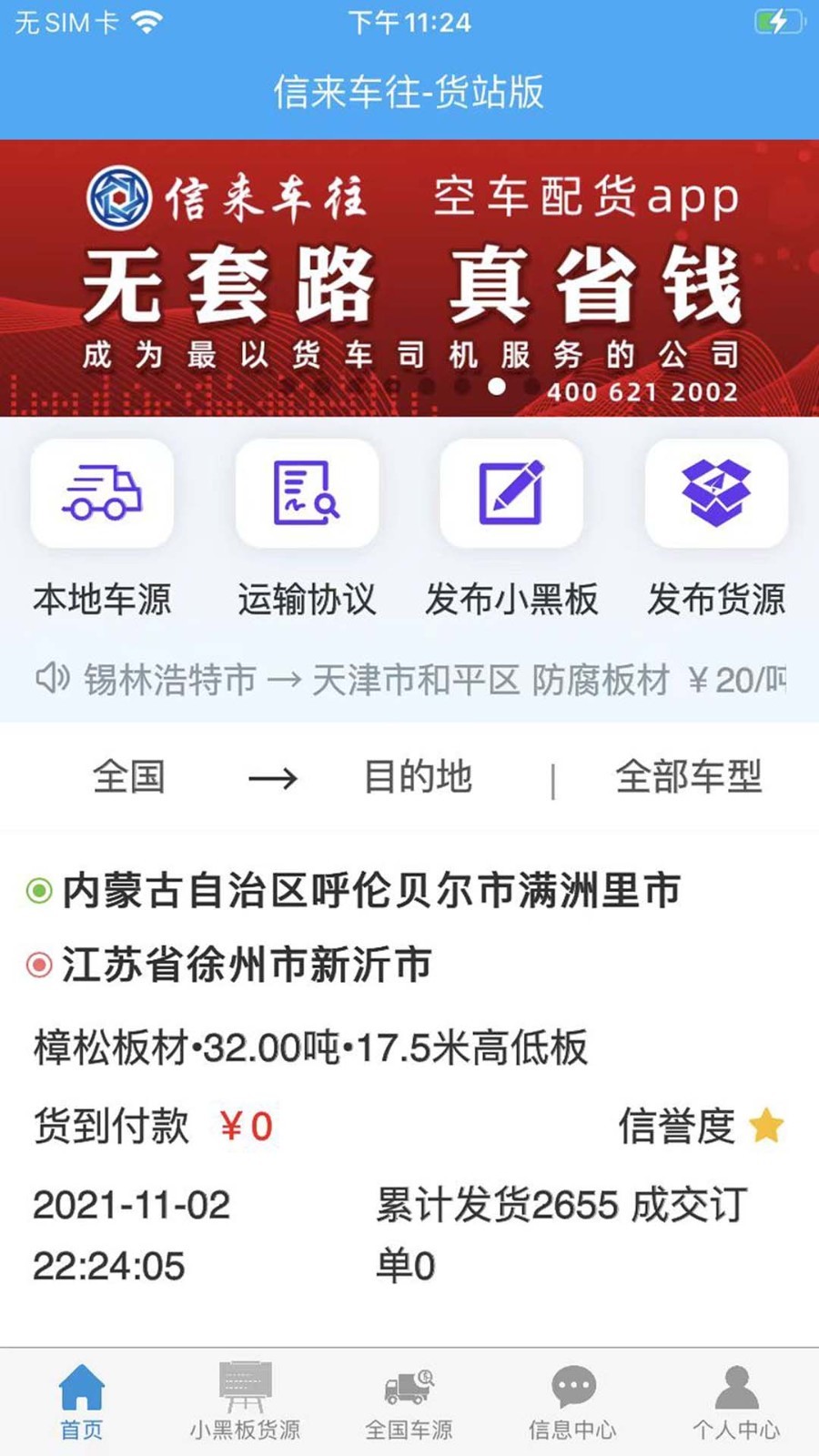This screenshot has width=819, height=1456.
Task: Open the 运输协议 document icon
Action: [307, 494]
